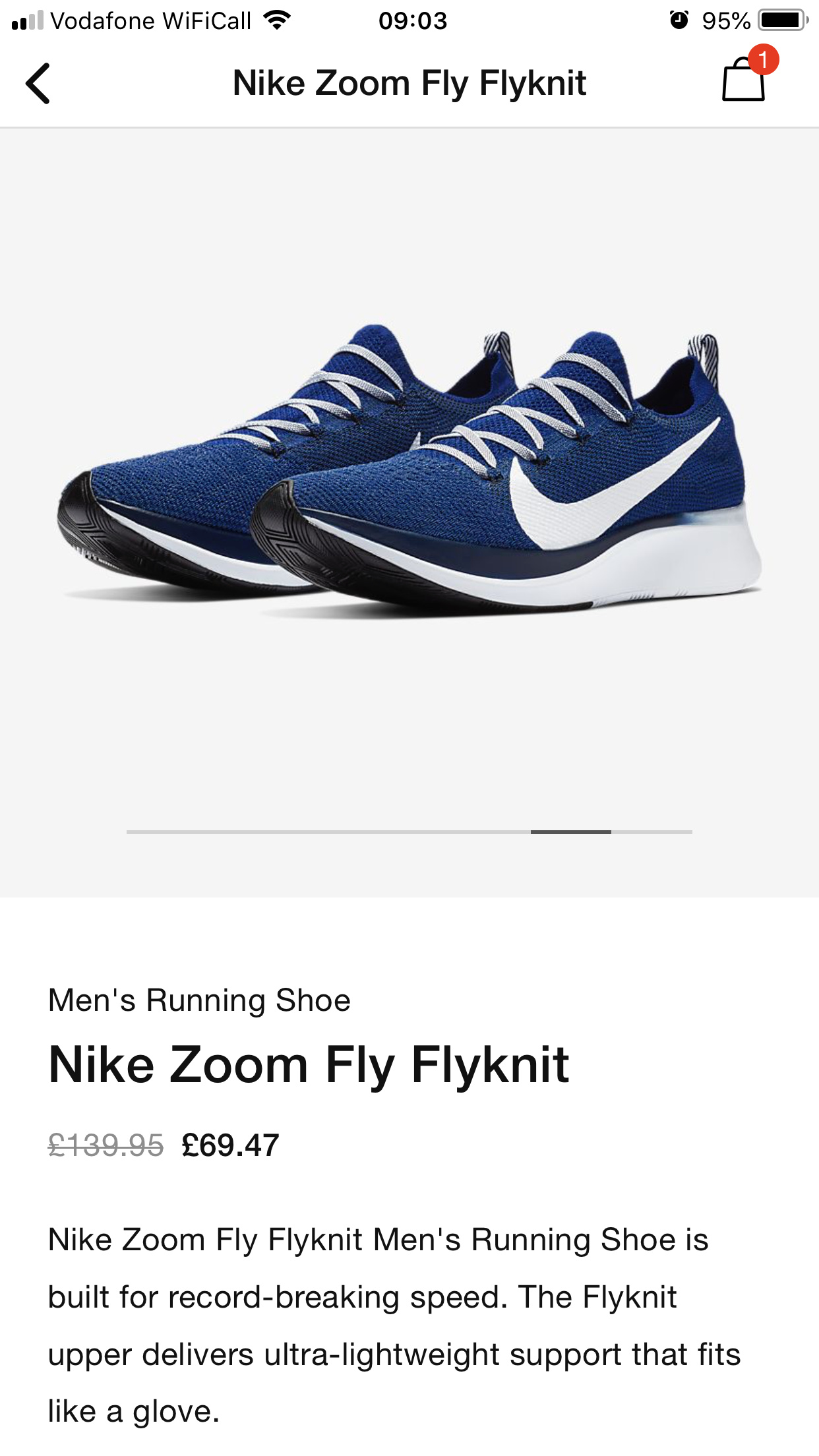Tap the image gallery page indicator
Viewport: 819px width, 1456px height.
point(409,832)
